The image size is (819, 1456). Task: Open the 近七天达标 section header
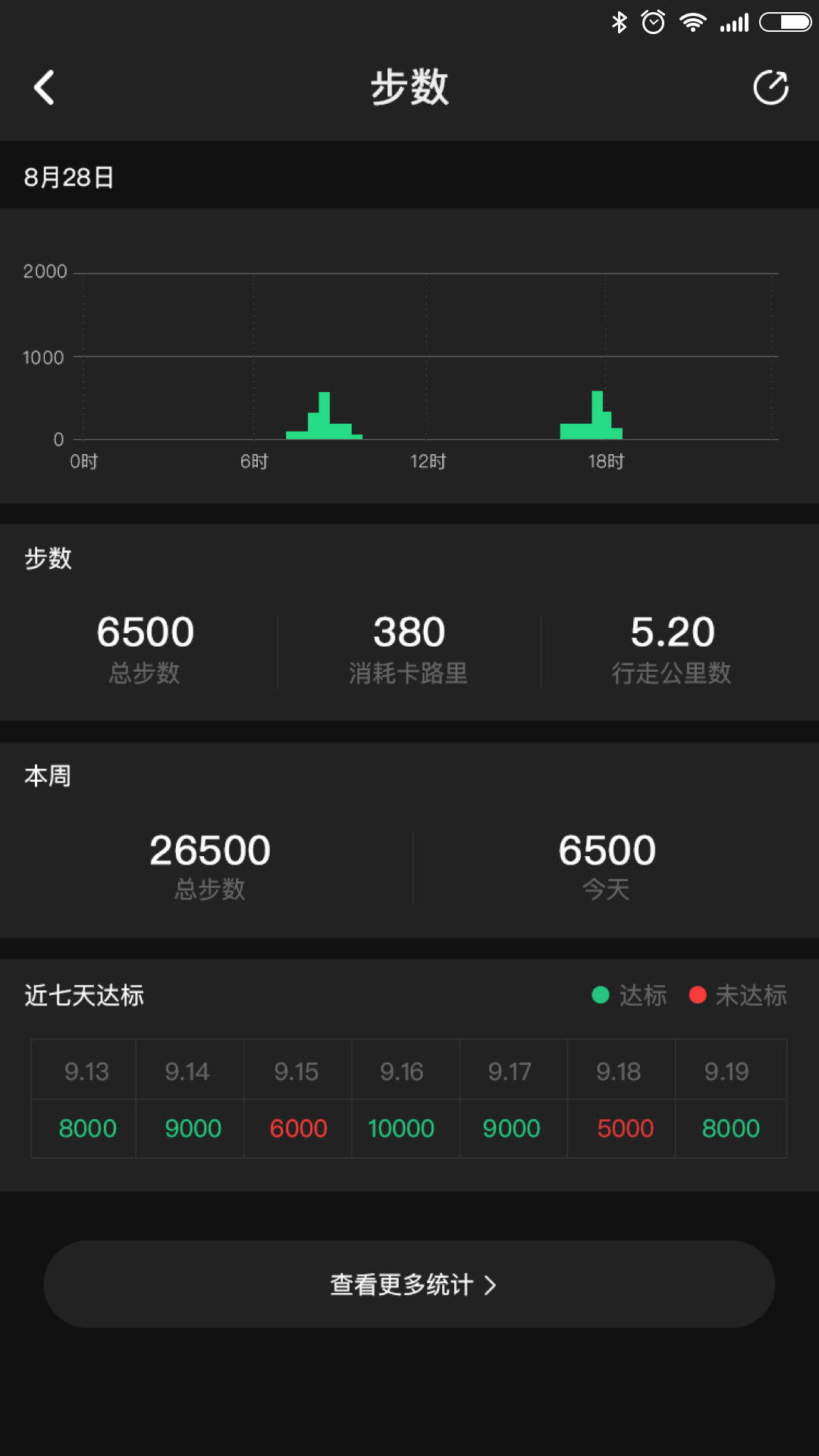[85, 994]
